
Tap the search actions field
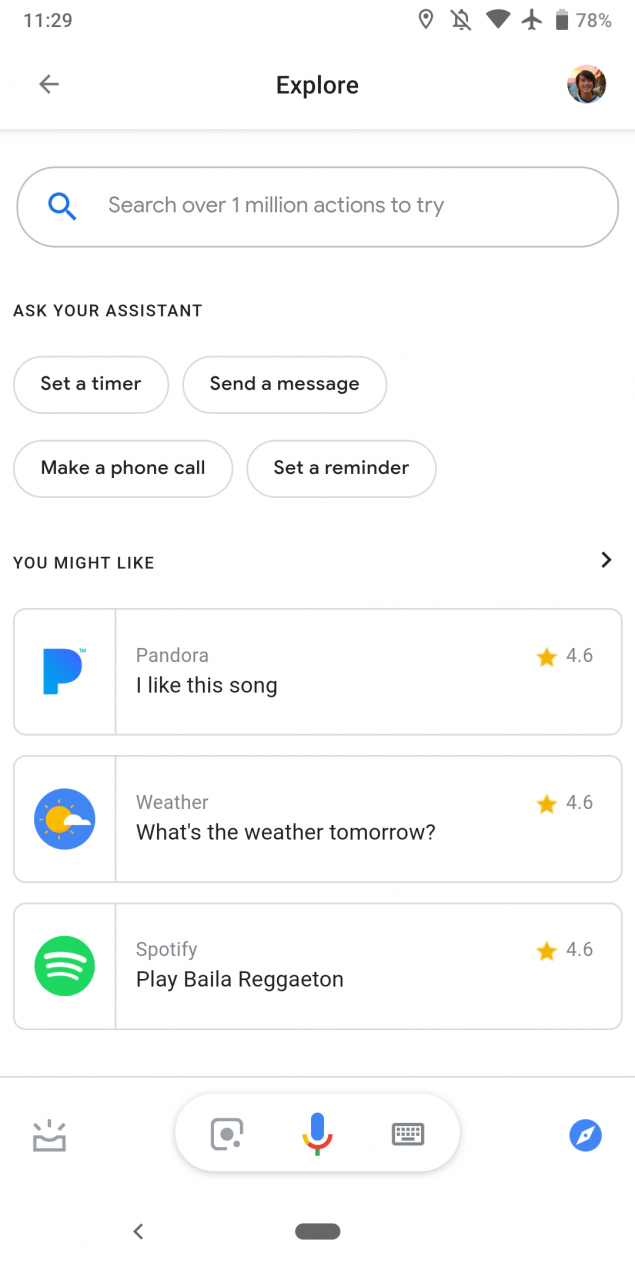point(317,206)
